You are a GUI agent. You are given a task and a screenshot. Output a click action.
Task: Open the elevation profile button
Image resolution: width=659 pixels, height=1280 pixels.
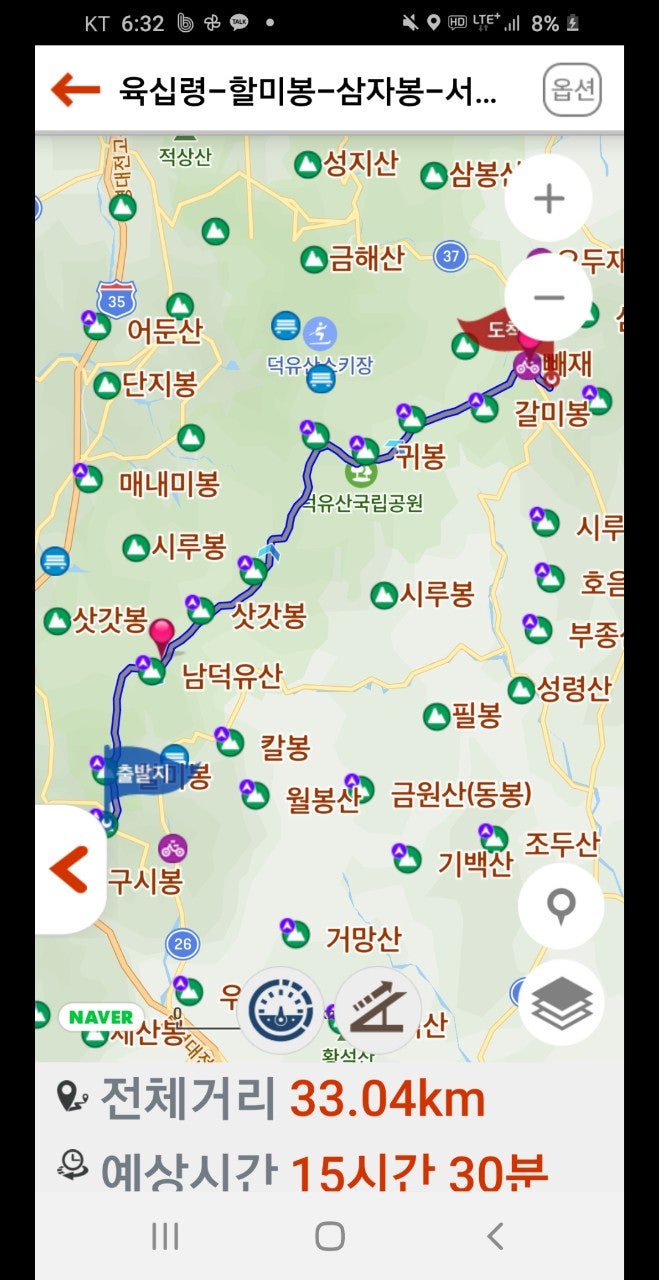coord(377,1009)
